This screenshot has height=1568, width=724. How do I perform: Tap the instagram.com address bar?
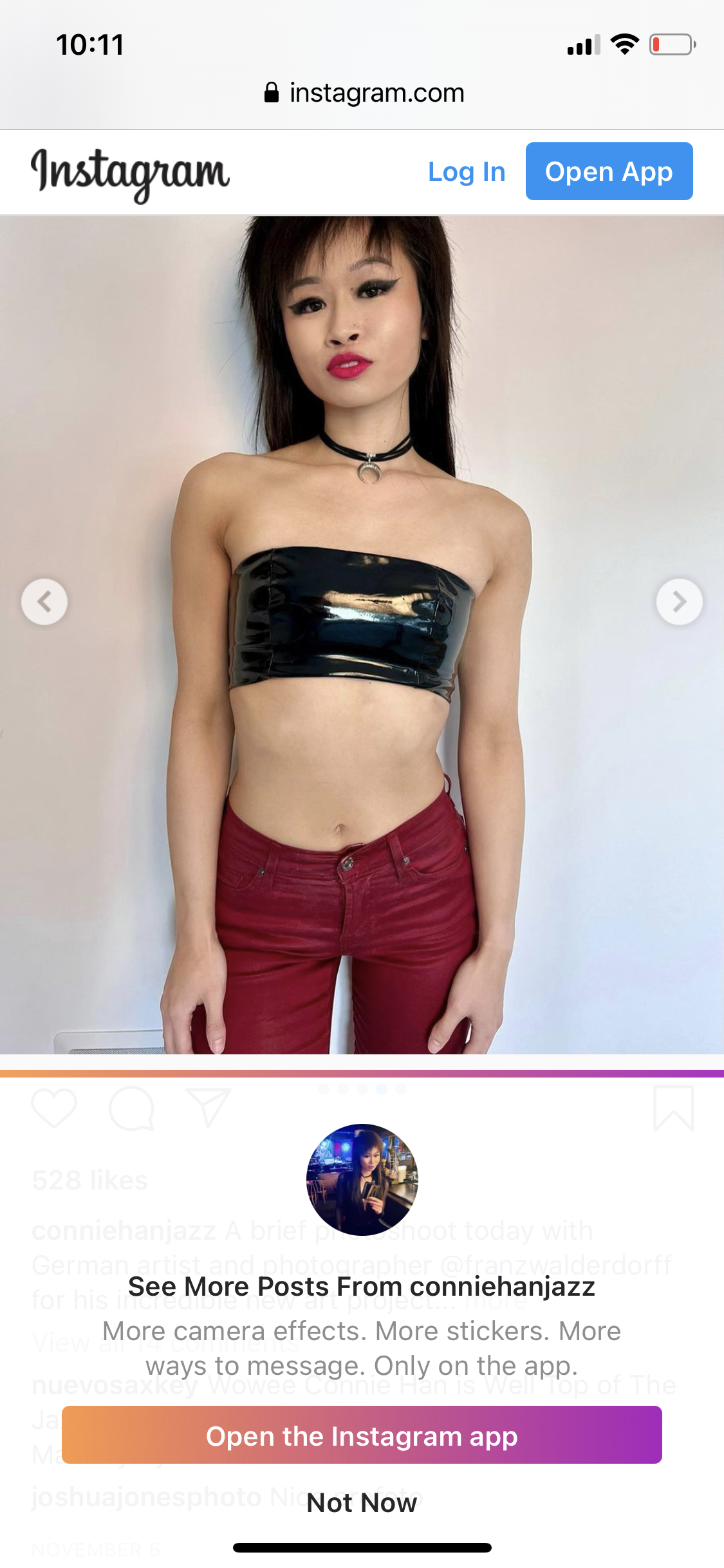[x=364, y=93]
